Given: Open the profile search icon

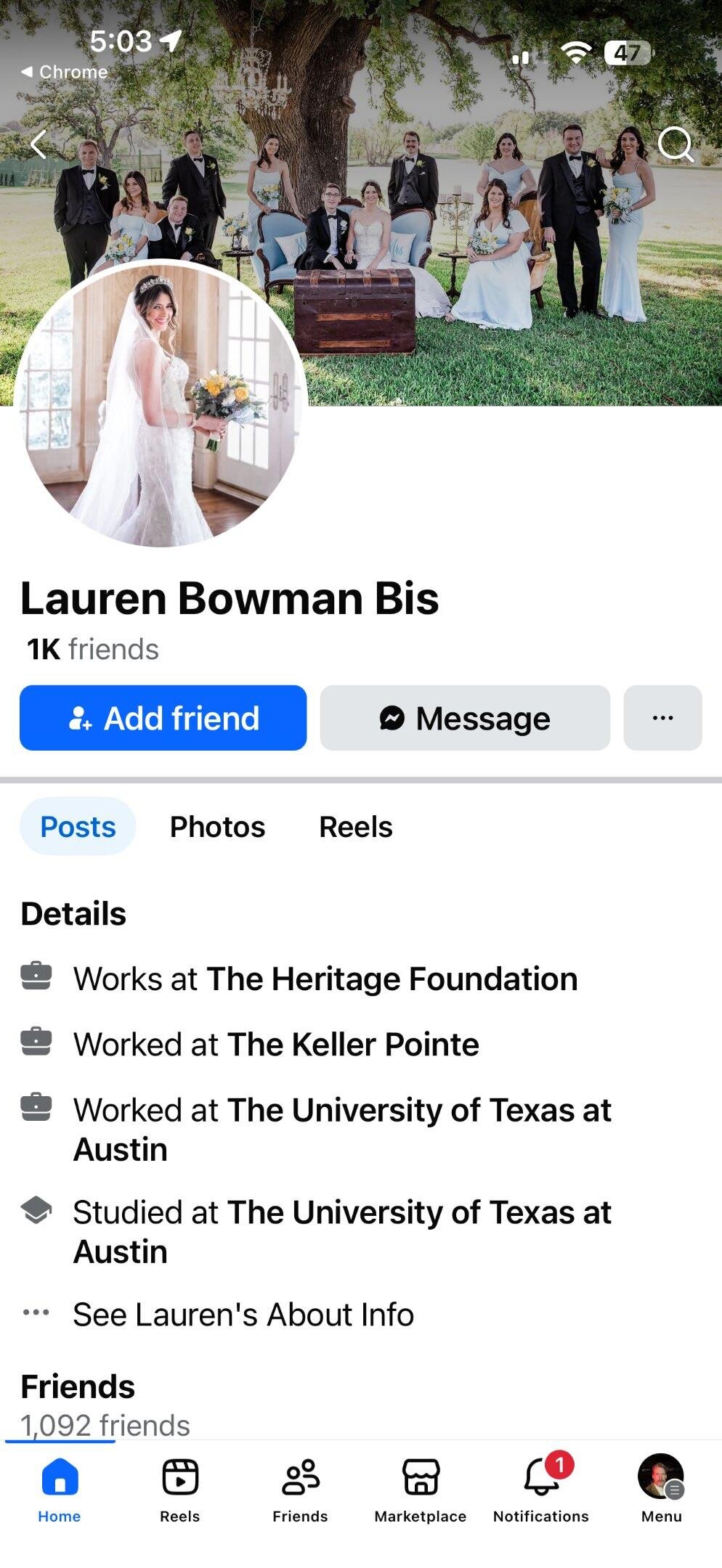Looking at the screenshot, I should pos(675,144).
